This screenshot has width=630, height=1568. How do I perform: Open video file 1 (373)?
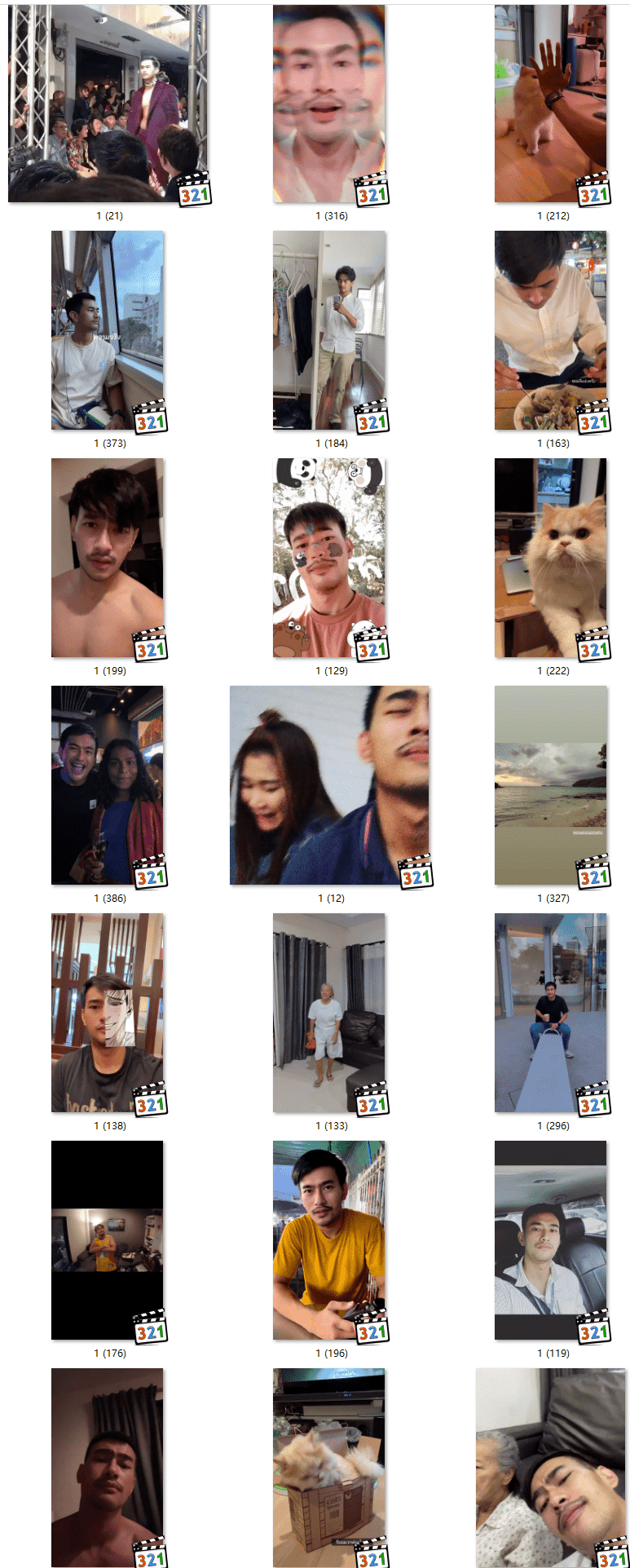[x=107, y=330]
